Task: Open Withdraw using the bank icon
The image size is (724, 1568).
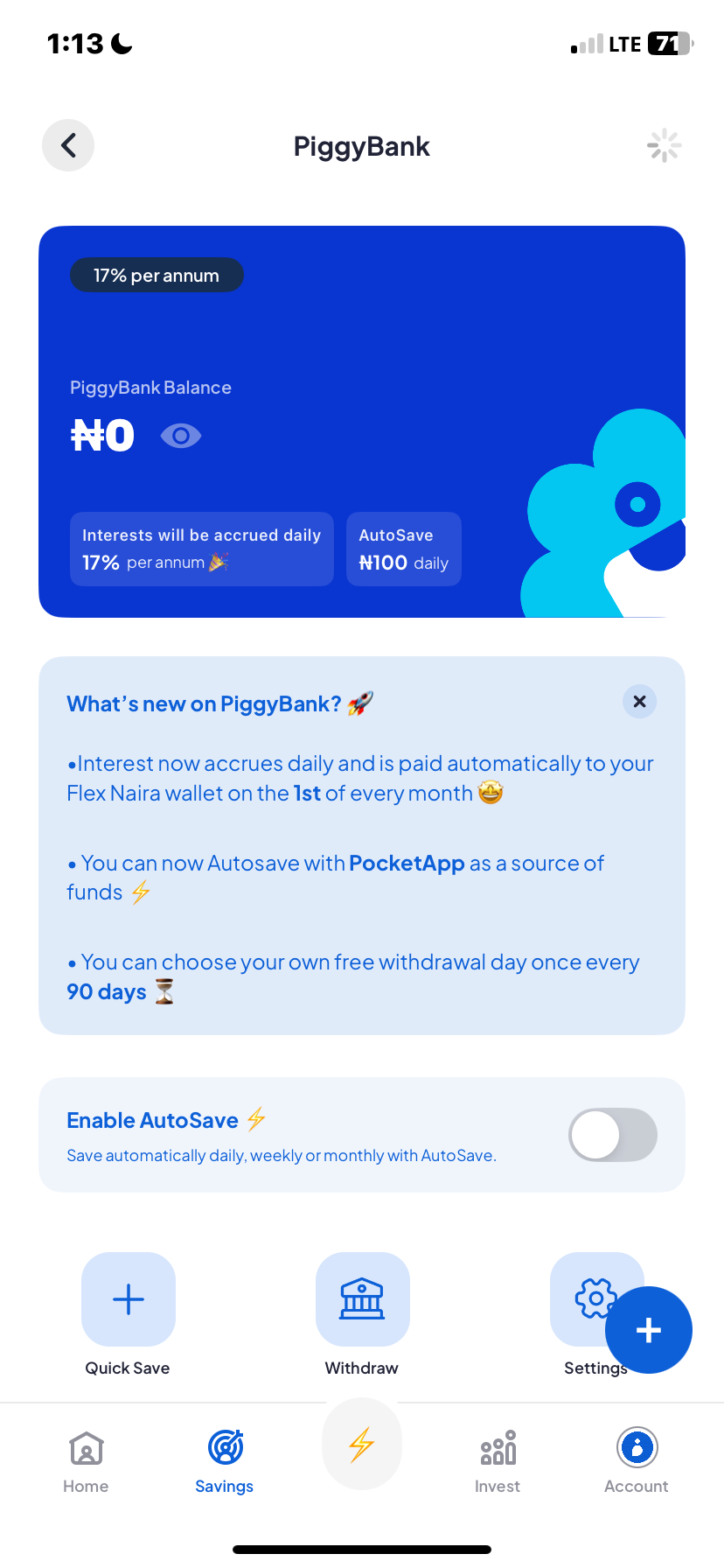Action: (362, 1299)
